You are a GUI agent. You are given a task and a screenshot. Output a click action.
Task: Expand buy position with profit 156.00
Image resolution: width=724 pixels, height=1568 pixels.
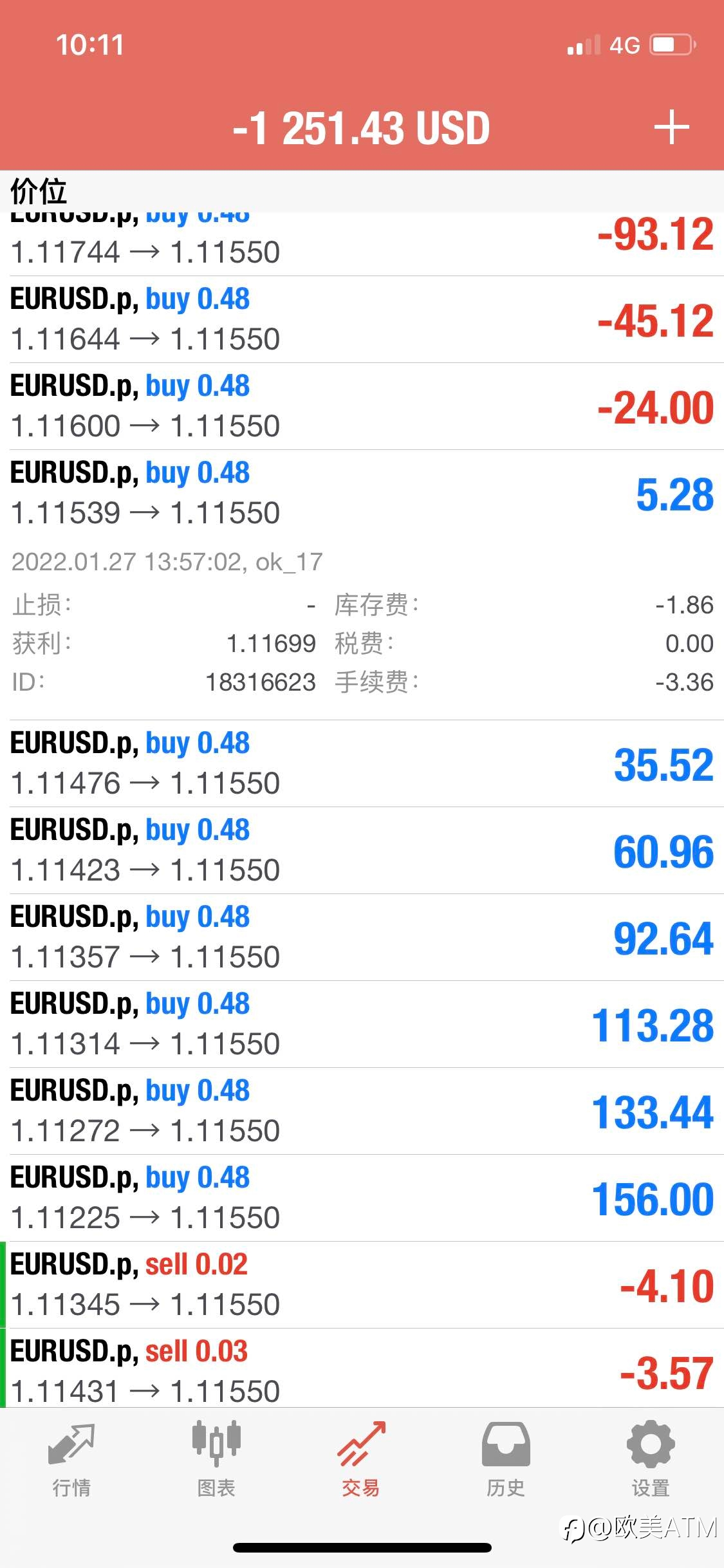[362, 1198]
